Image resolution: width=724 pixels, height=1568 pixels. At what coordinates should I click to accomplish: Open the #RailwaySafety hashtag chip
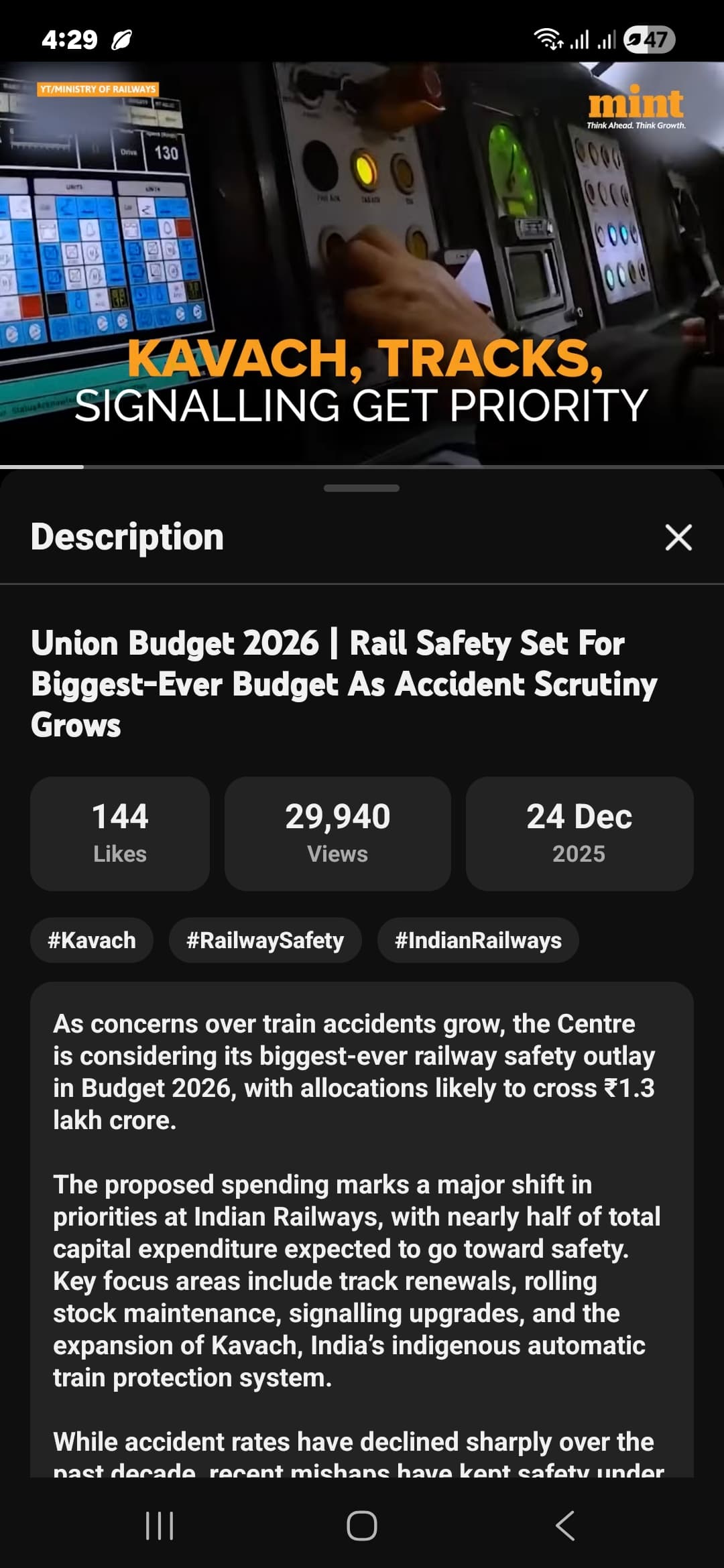click(x=265, y=940)
